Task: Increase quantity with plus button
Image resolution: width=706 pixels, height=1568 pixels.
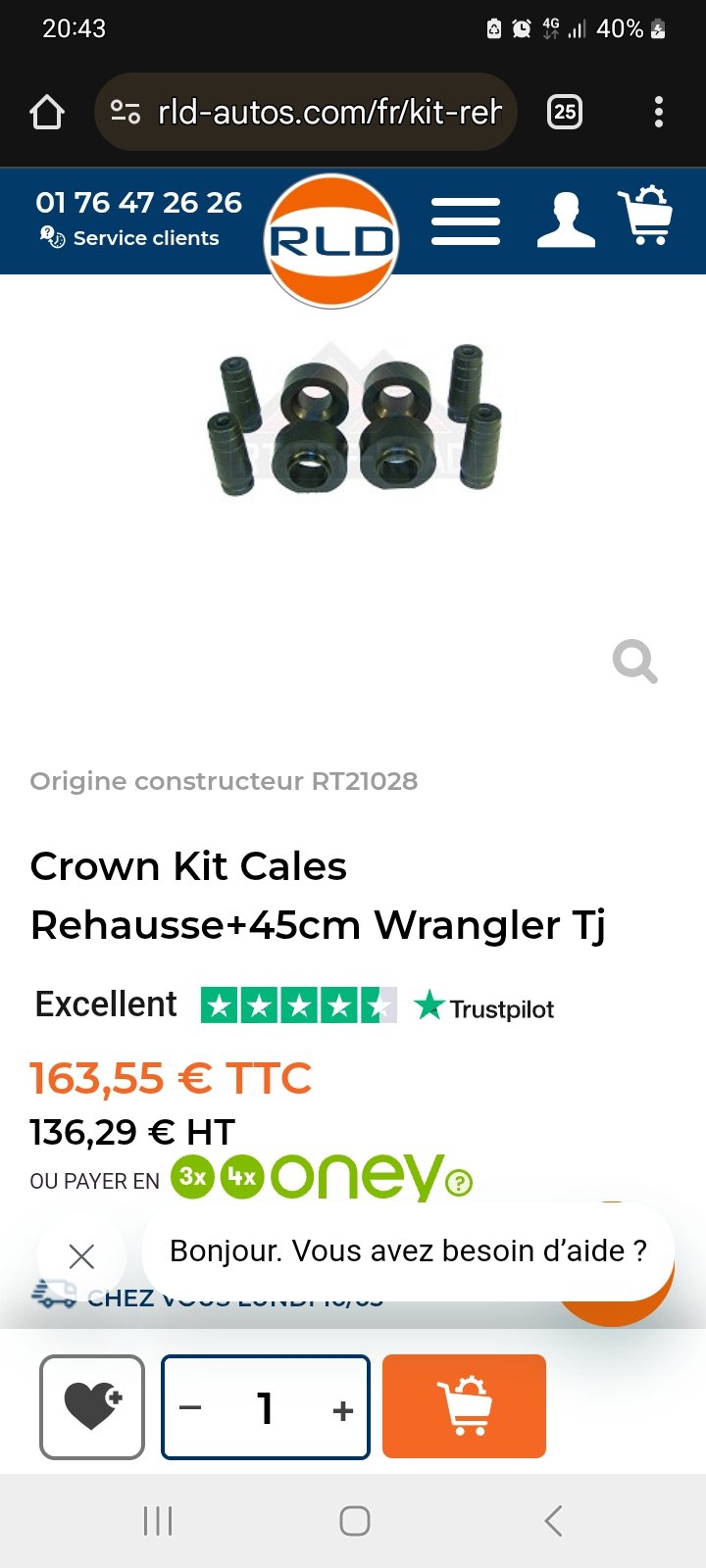Action: click(342, 1410)
